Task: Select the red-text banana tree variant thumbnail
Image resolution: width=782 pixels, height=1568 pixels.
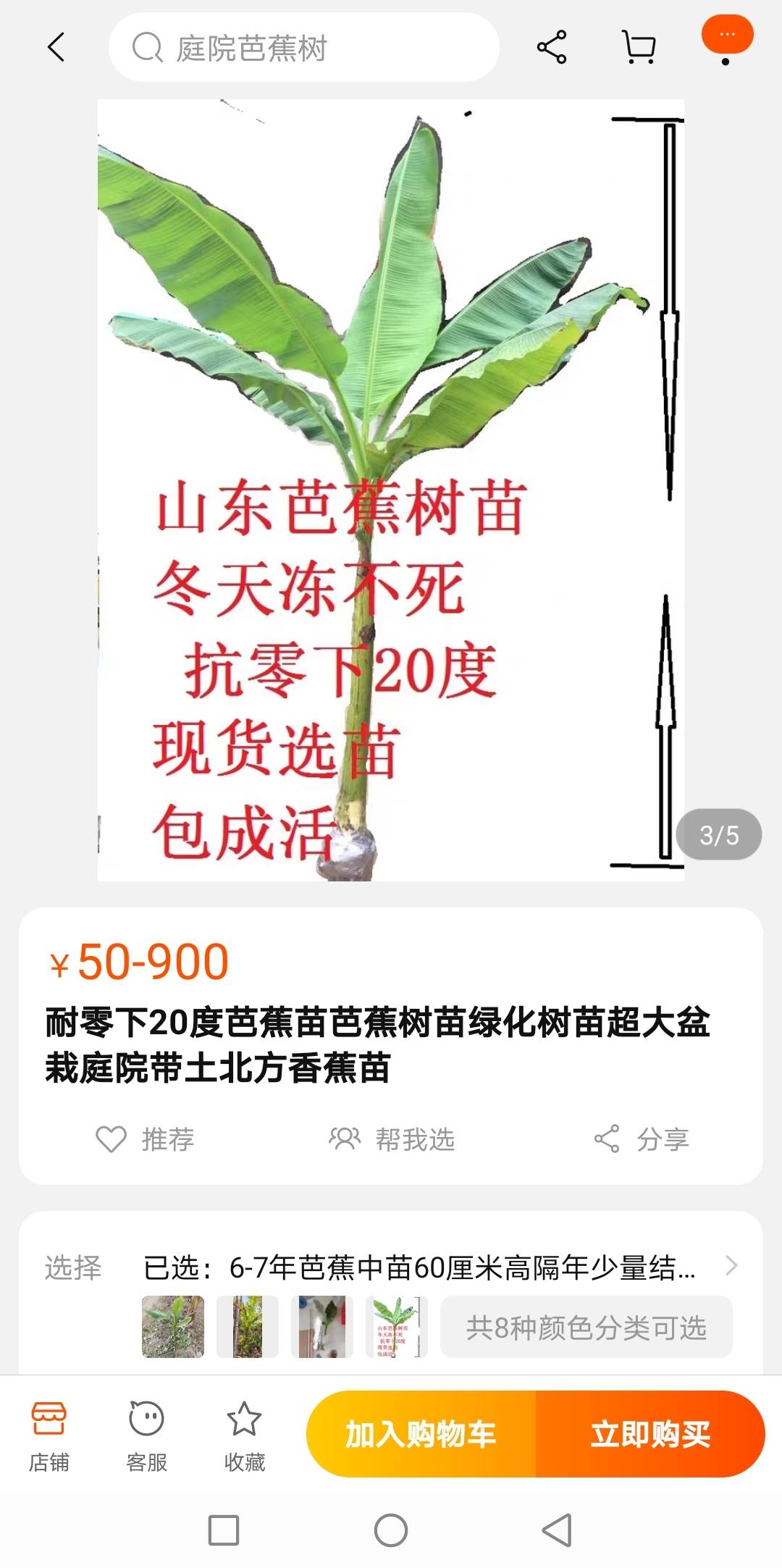Action: pos(395,1327)
